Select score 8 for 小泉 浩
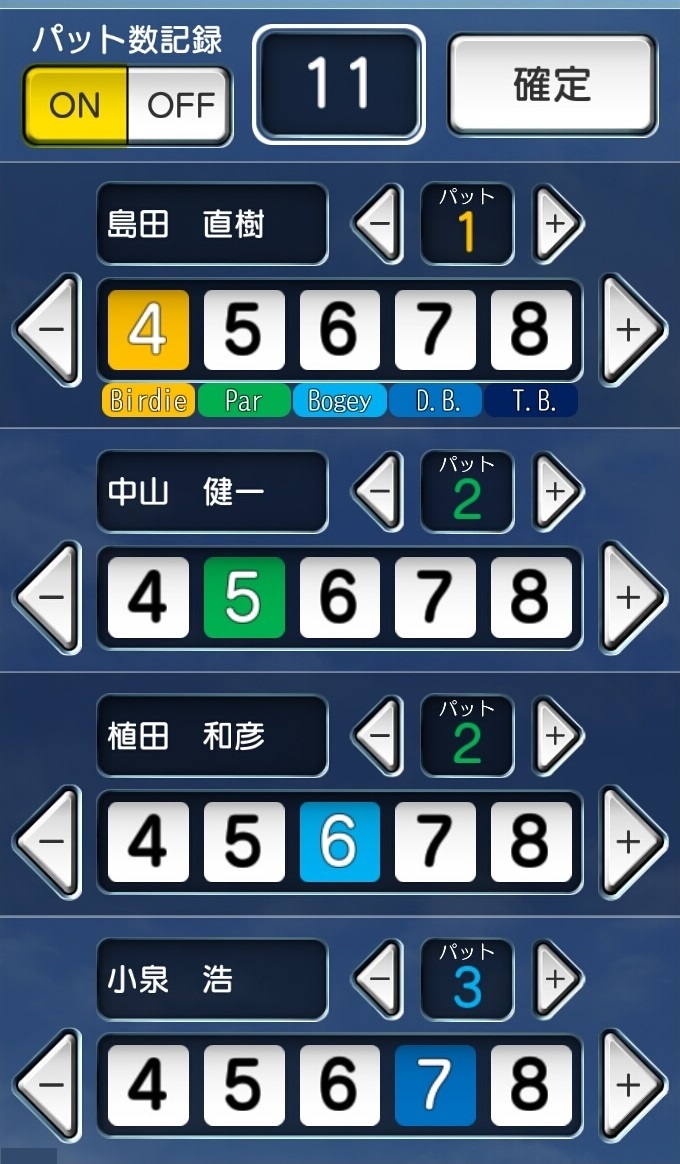 (532, 1085)
